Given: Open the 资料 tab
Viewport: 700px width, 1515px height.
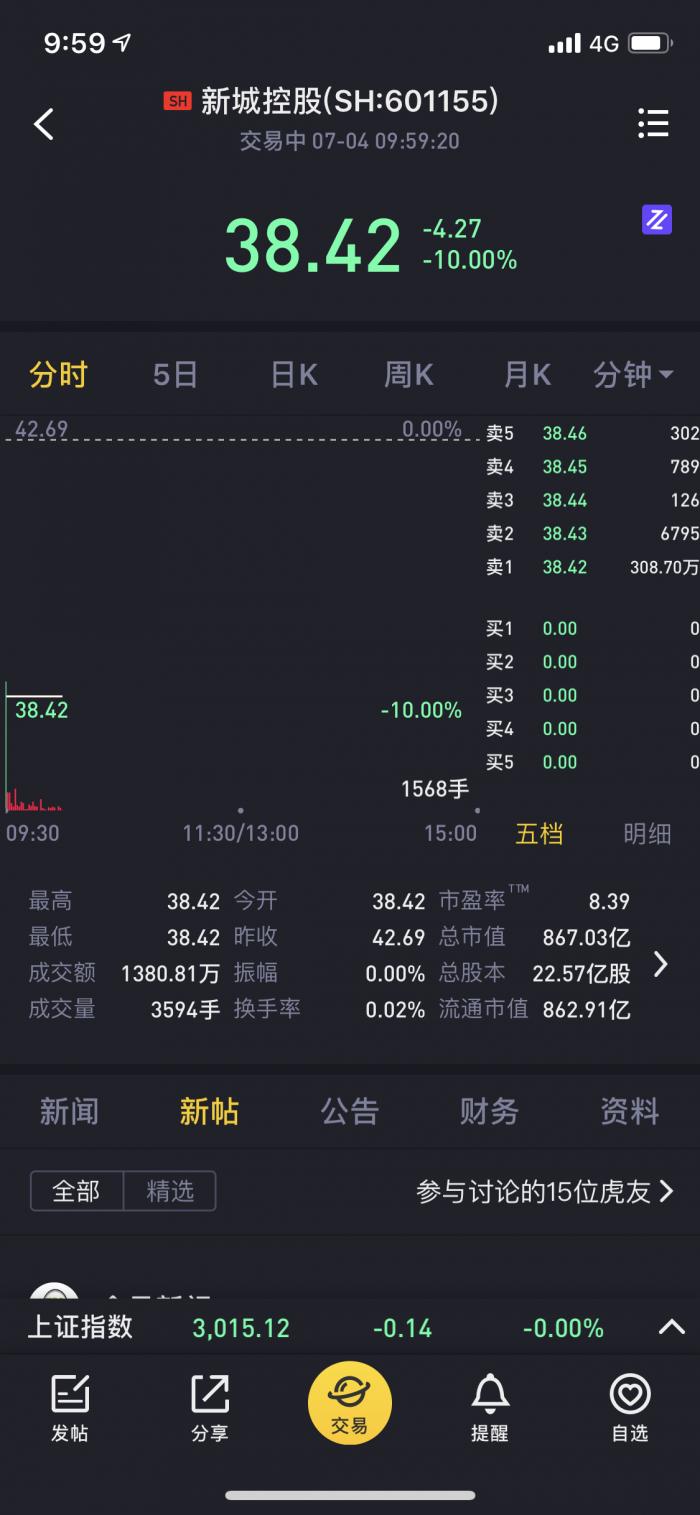Looking at the screenshot, I should pyautogui.click(x=629, y=1111).
